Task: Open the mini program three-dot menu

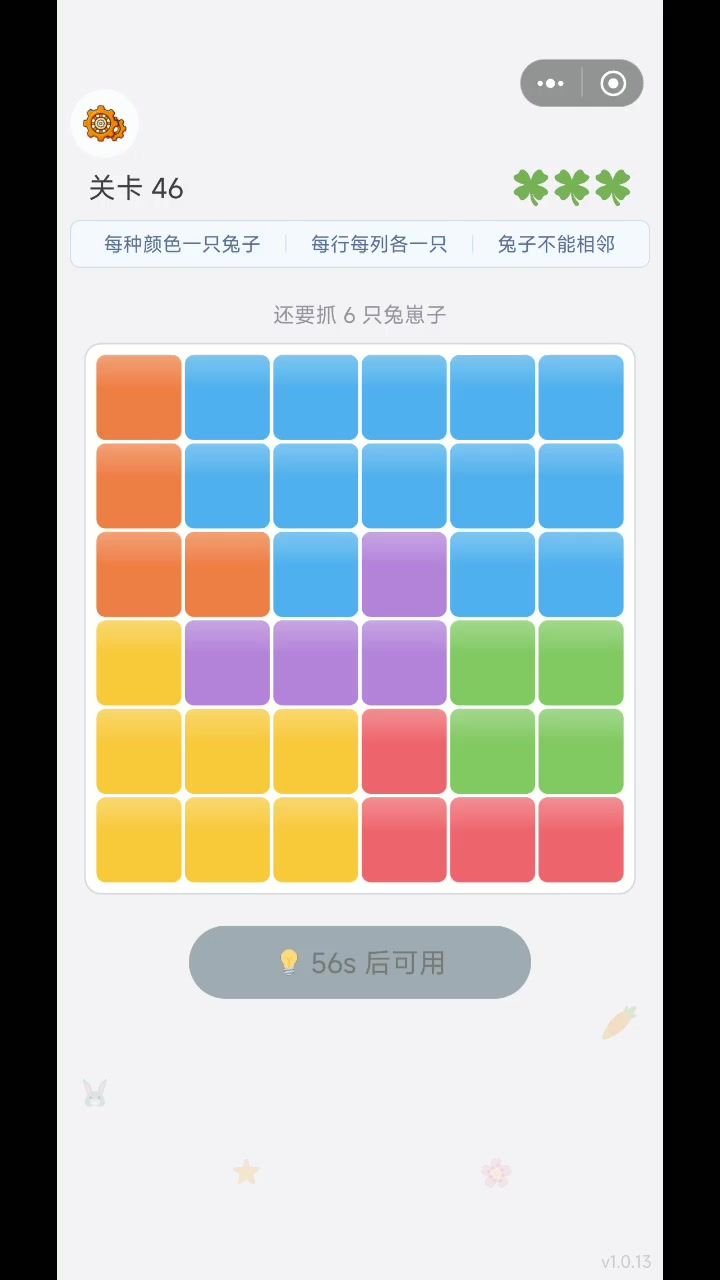Action: click(x=550, y=84)
